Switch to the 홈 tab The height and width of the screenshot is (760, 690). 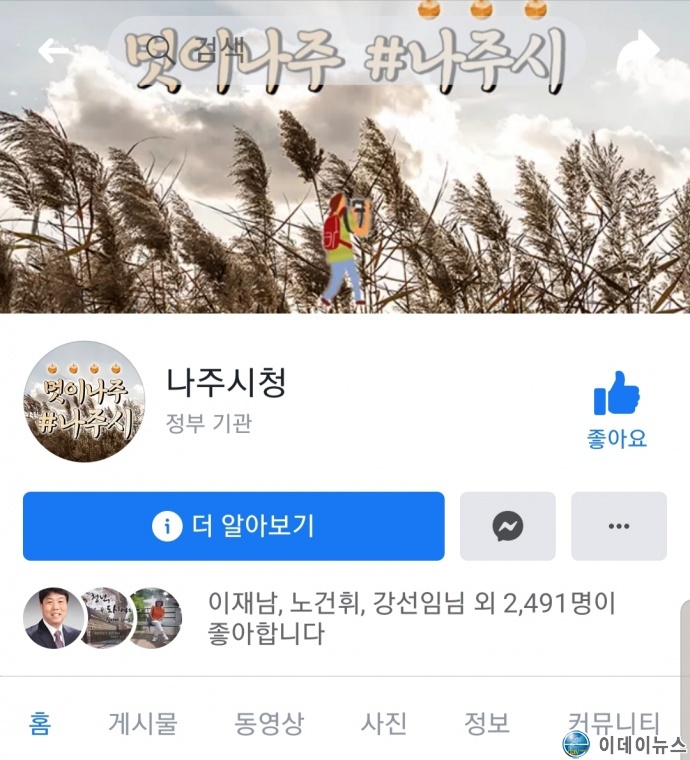pyautogui.click(x=40, y=723)
